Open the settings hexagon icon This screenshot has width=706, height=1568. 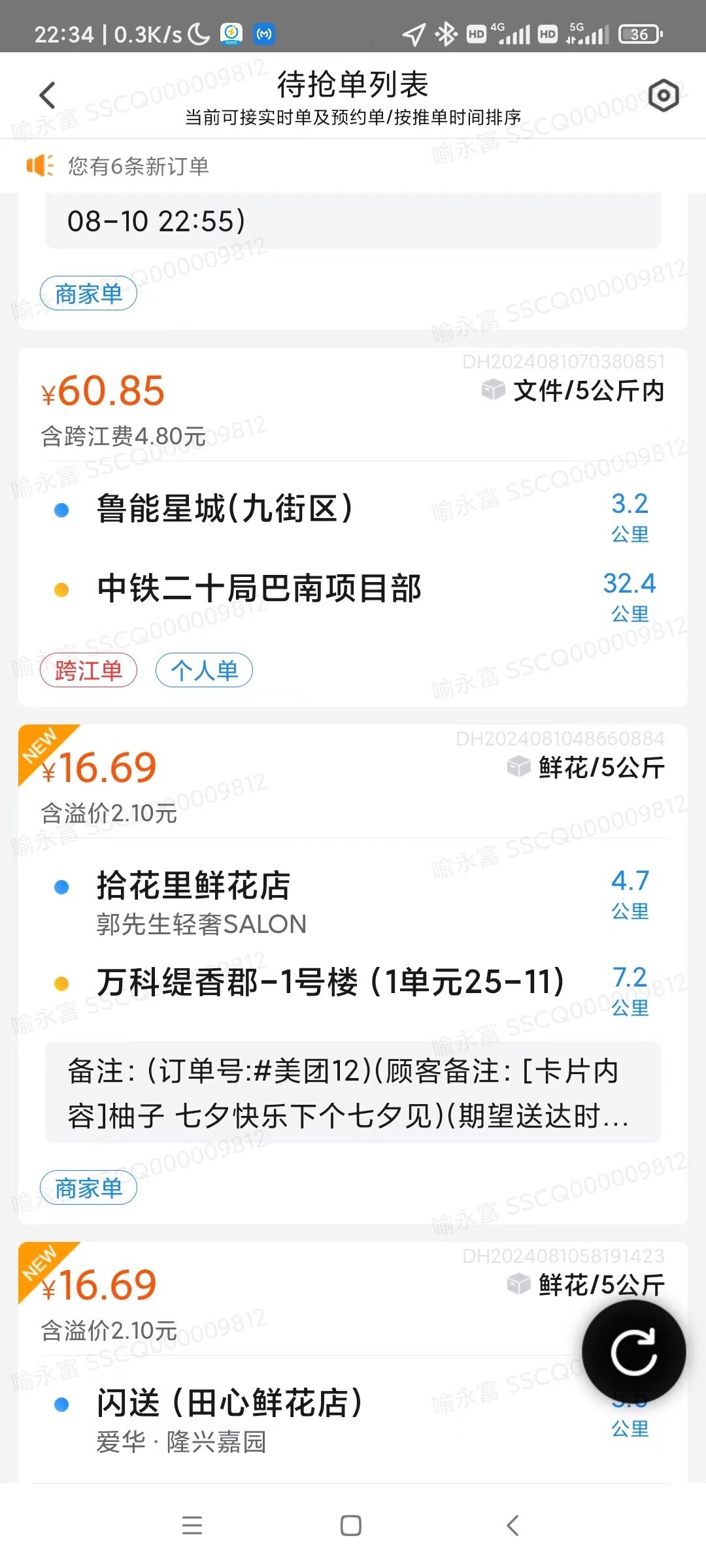pyautogui.click(x=664, y=96)
